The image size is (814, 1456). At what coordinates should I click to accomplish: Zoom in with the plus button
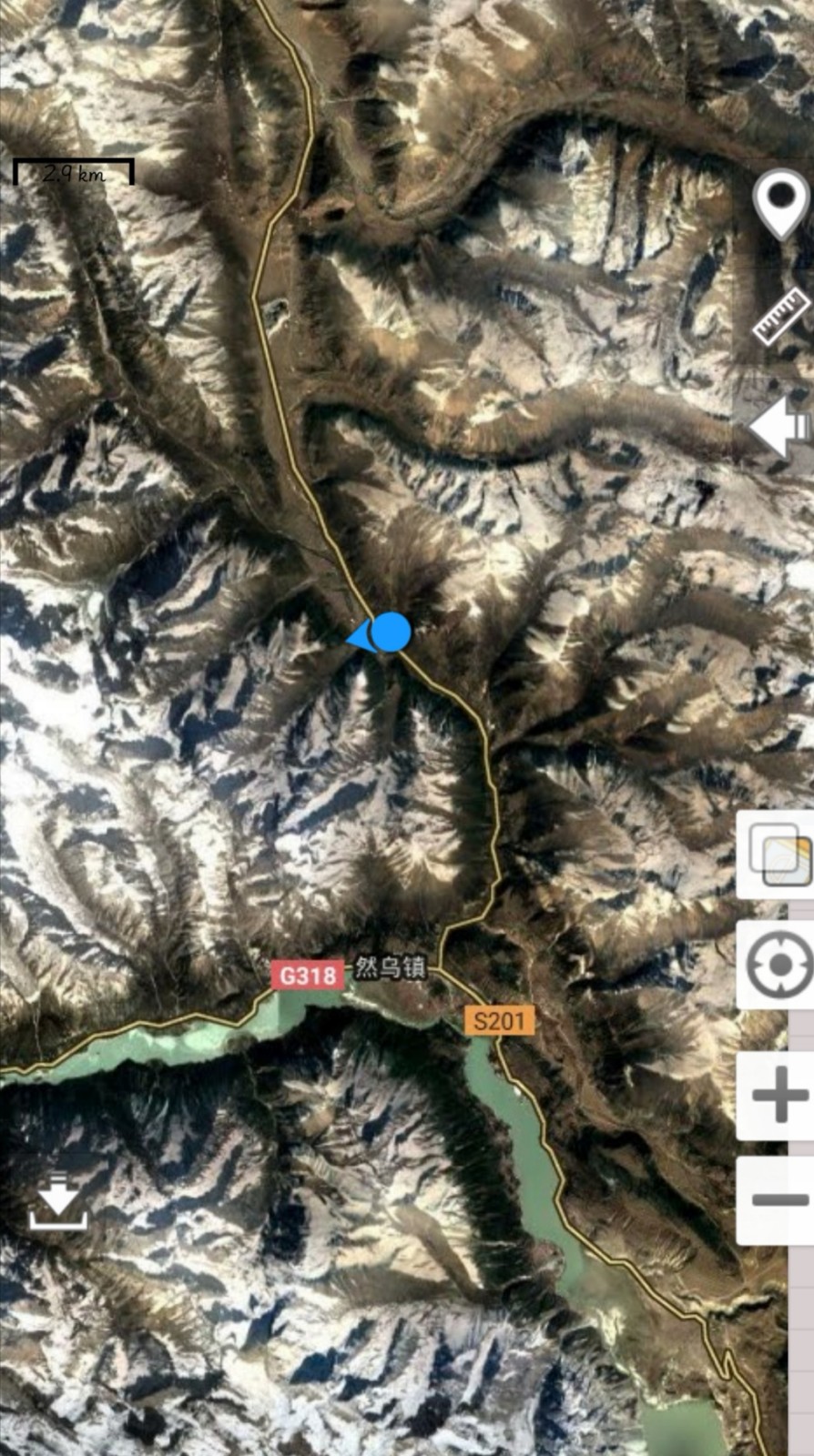click(x=776, y=1096)
